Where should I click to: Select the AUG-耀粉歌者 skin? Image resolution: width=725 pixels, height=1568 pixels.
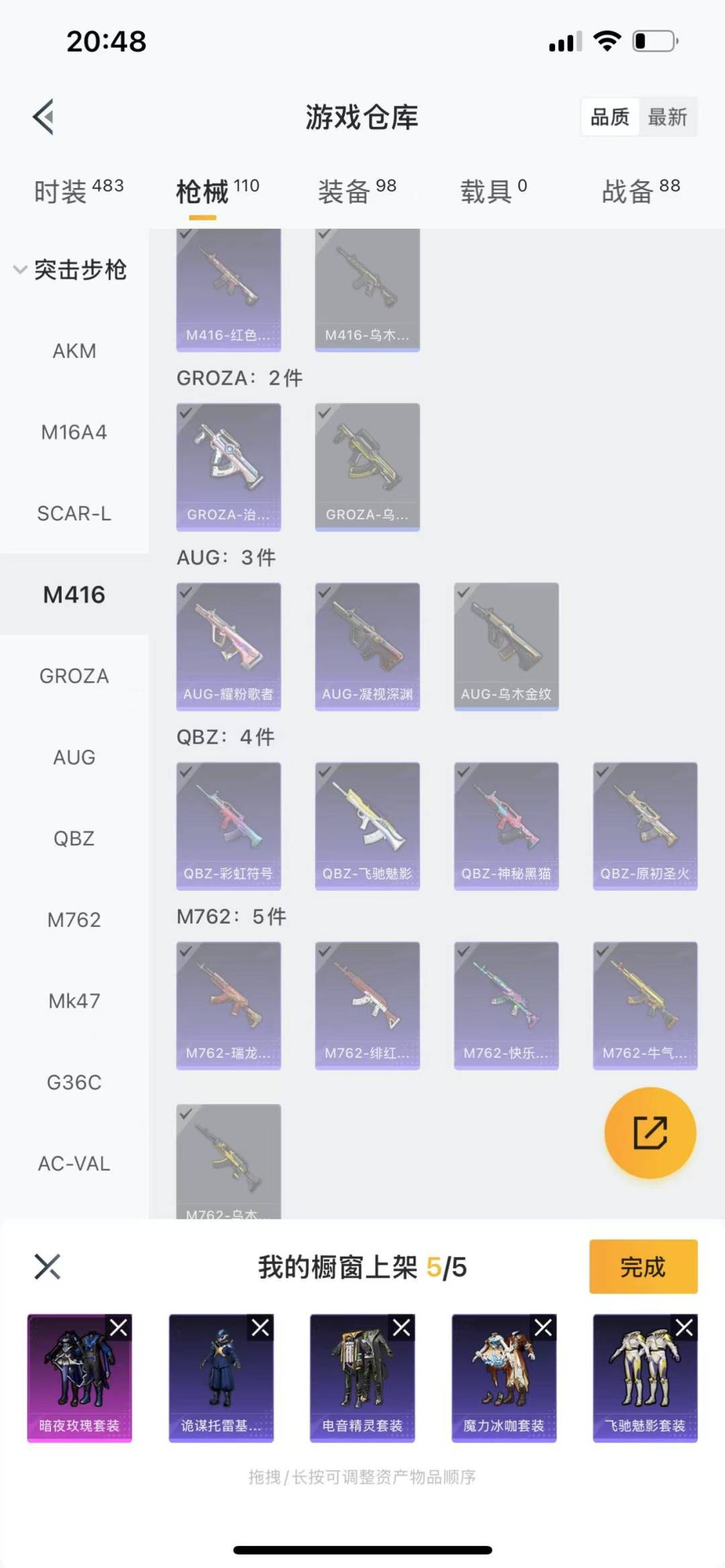228,646
